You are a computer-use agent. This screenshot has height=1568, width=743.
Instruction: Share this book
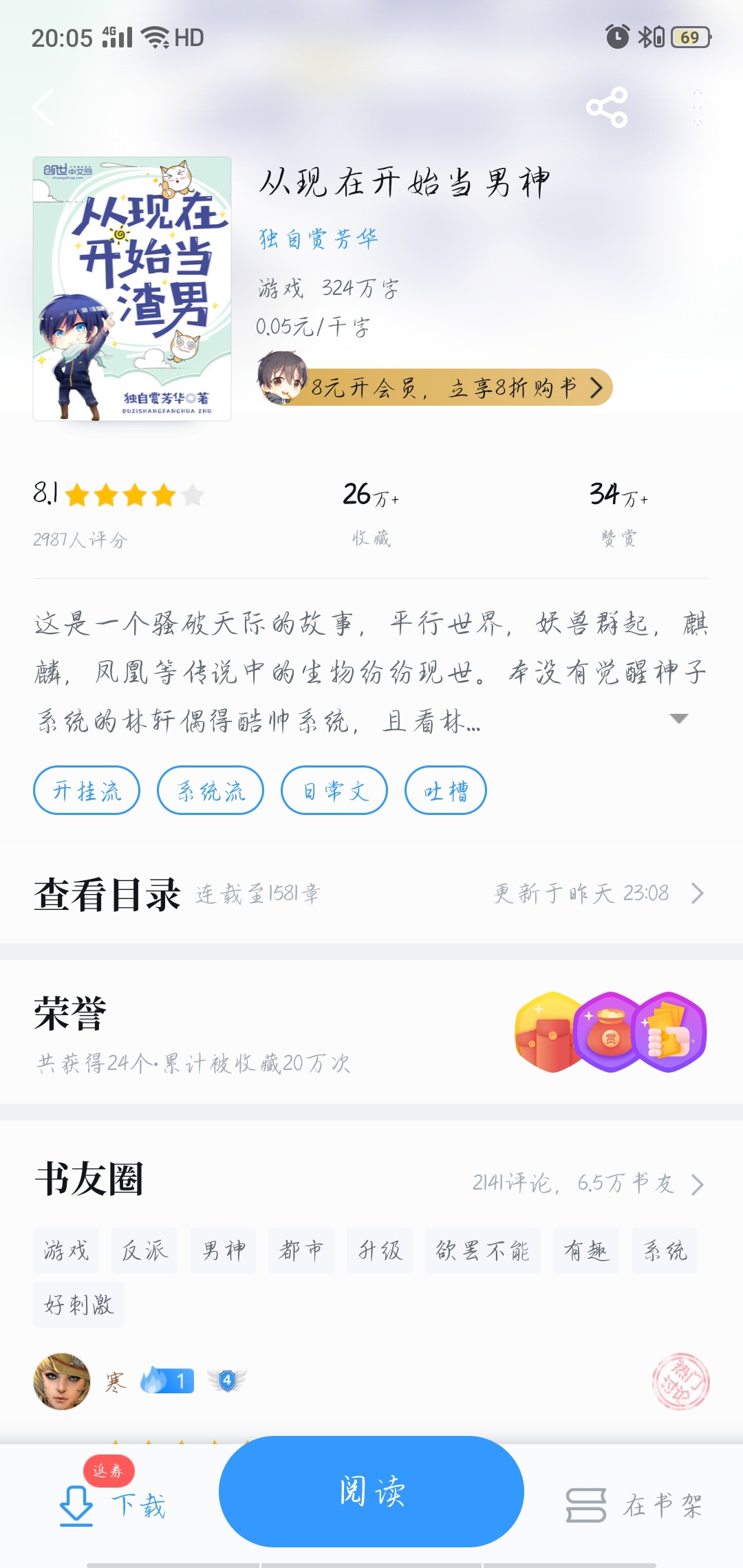606,107
